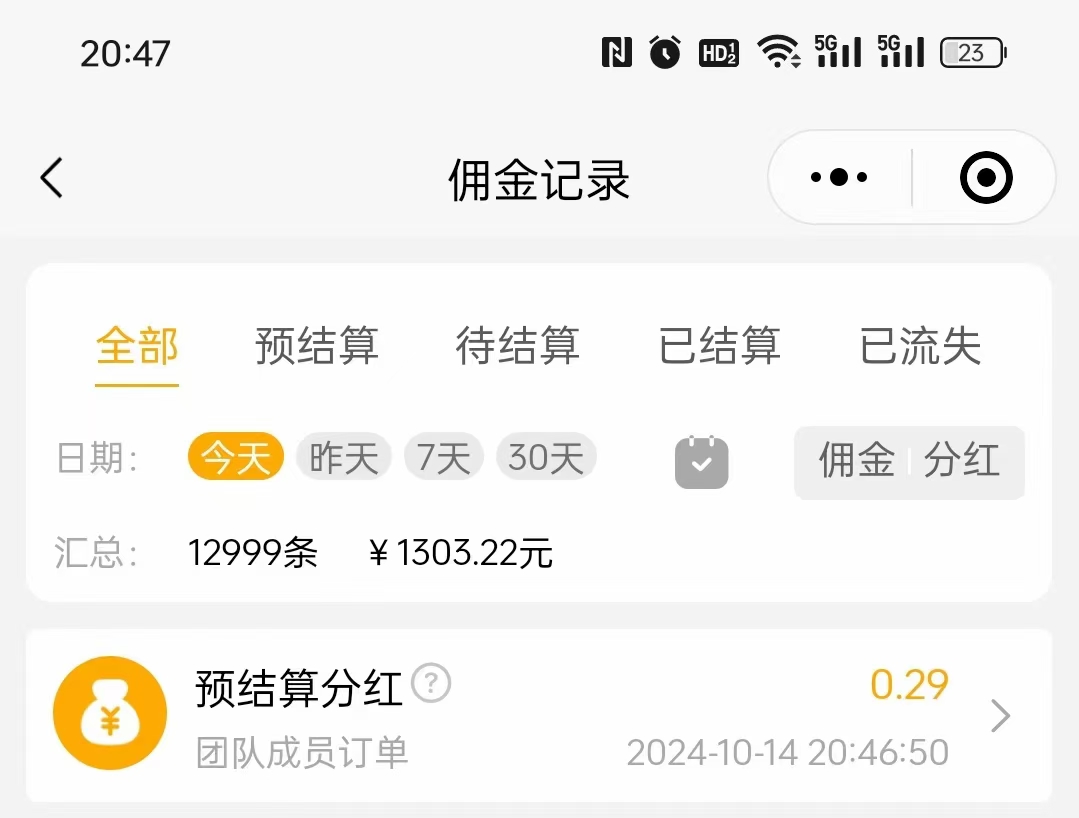Switch to the 全部 tab
The width and height of the screenshot is (1079, 818).
[137, 347]
